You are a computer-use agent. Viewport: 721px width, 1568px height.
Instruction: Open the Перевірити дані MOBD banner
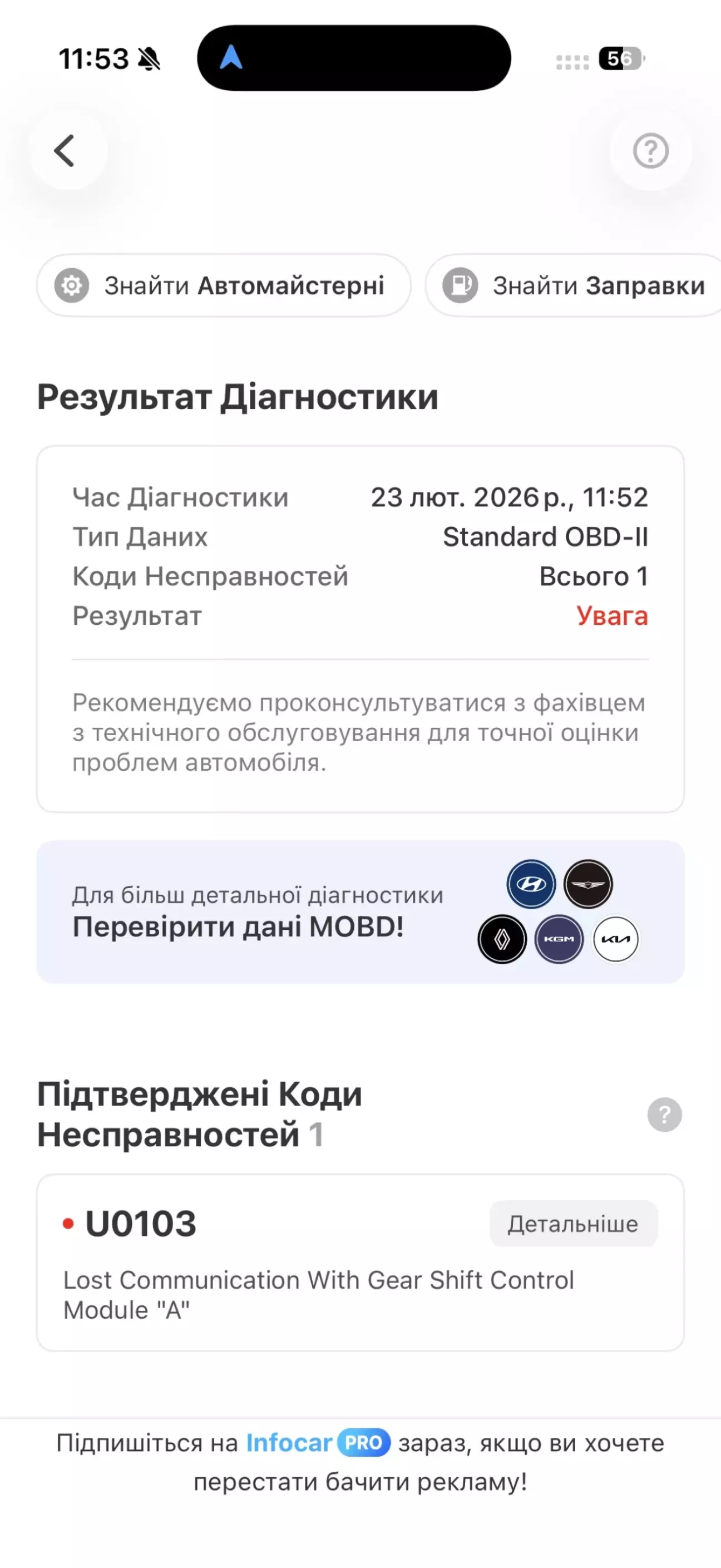coord(360,911)
